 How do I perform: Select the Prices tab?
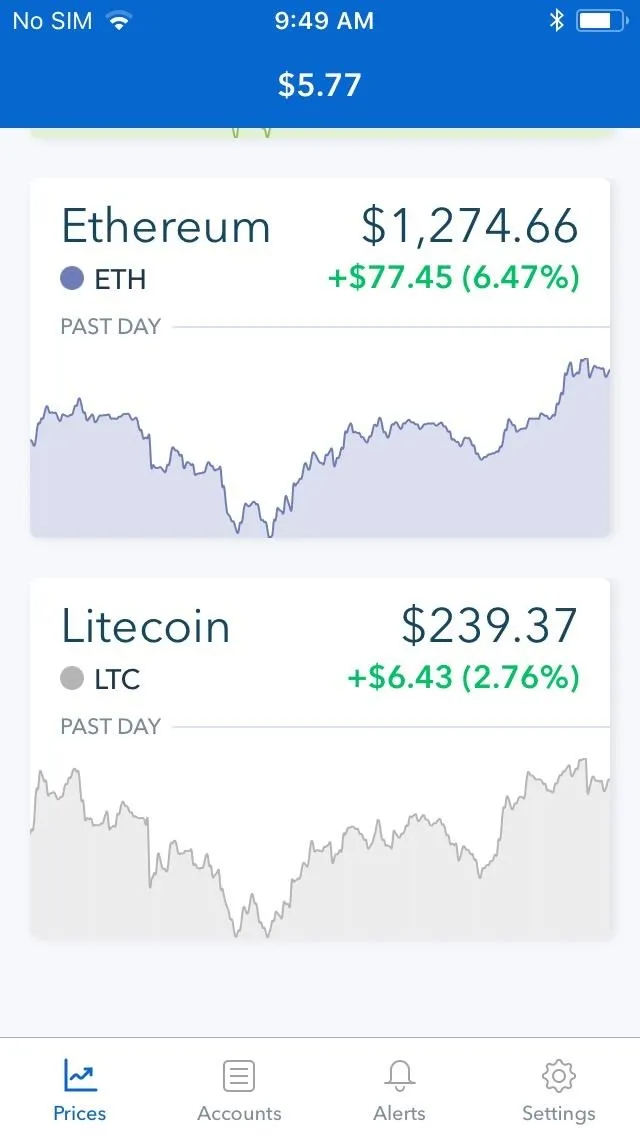coord(80,1090)
